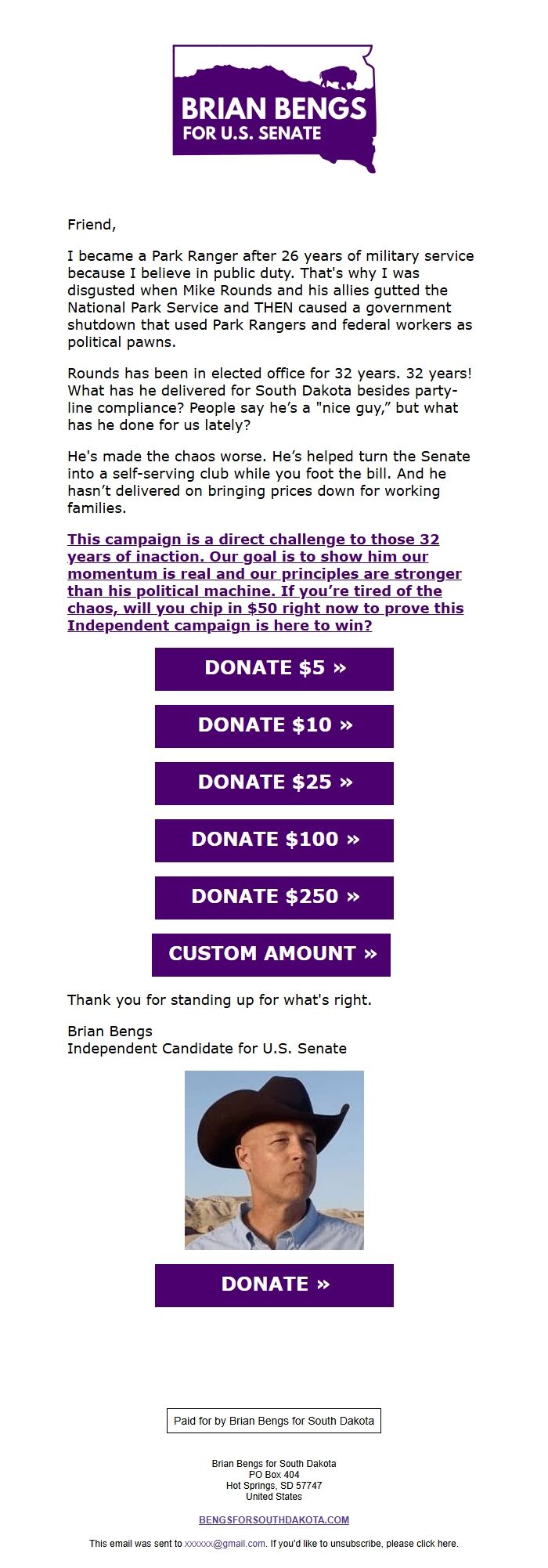
Task: Tap the gmail.com email address link
Action: click(x=225, y=1544)
